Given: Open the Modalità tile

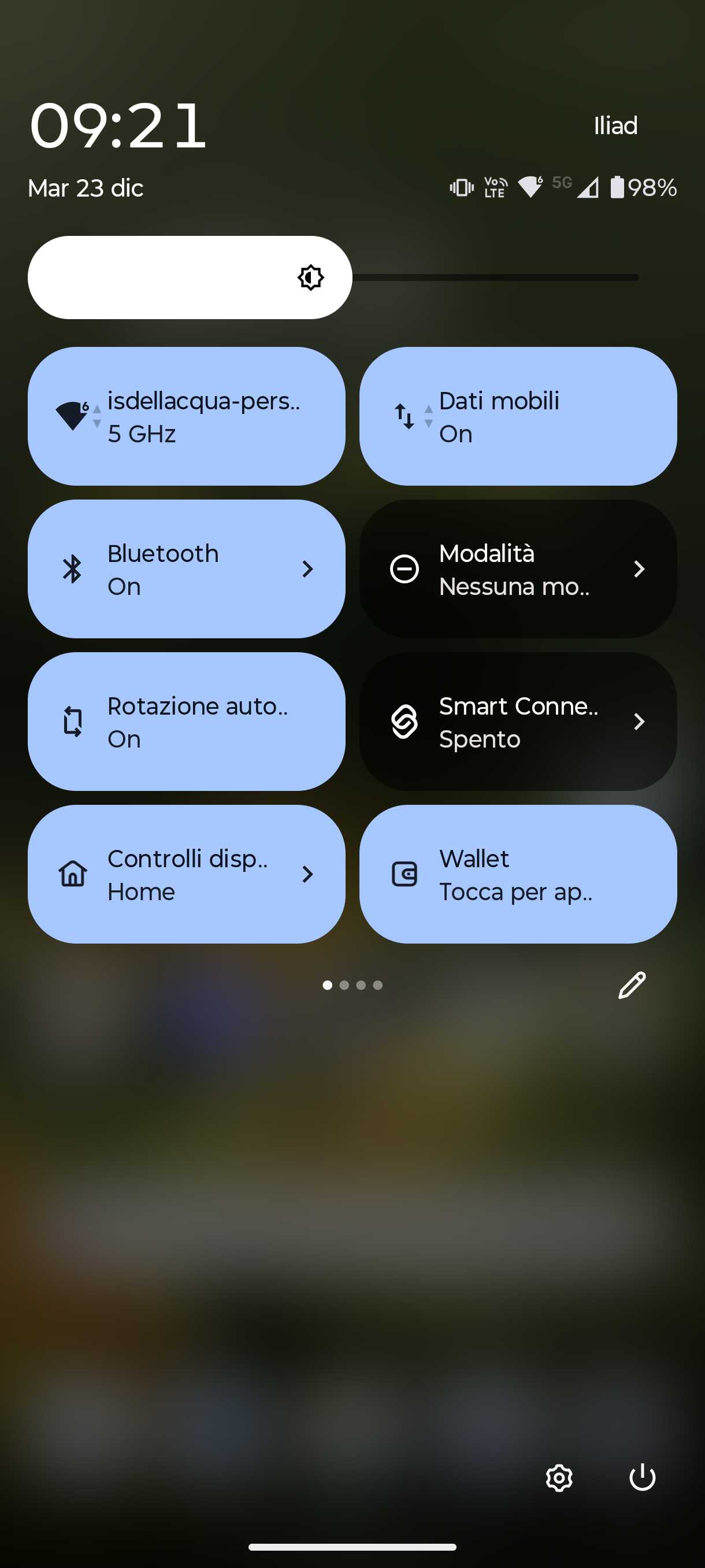Looking at the screenshot, I should [518, 569].
